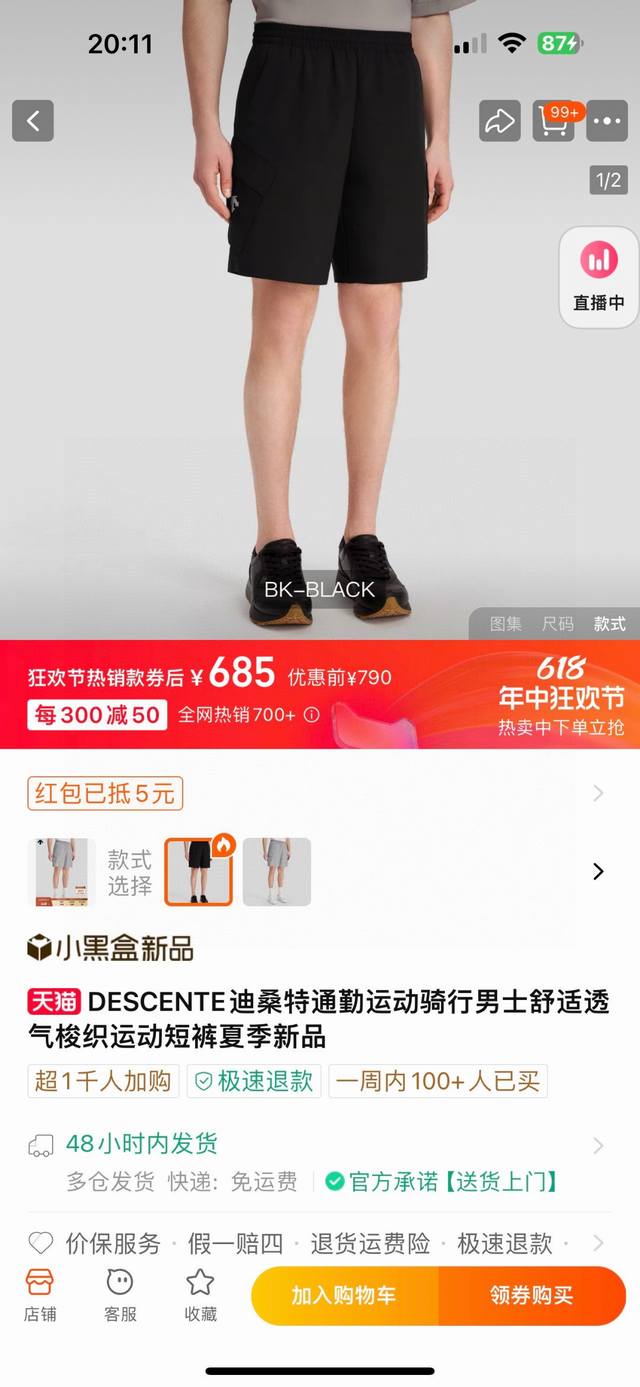Open the 48小时内发货 shipping details row
Image resolution: width=640 pixels, height=1387 pixels.
[320, 1145]
